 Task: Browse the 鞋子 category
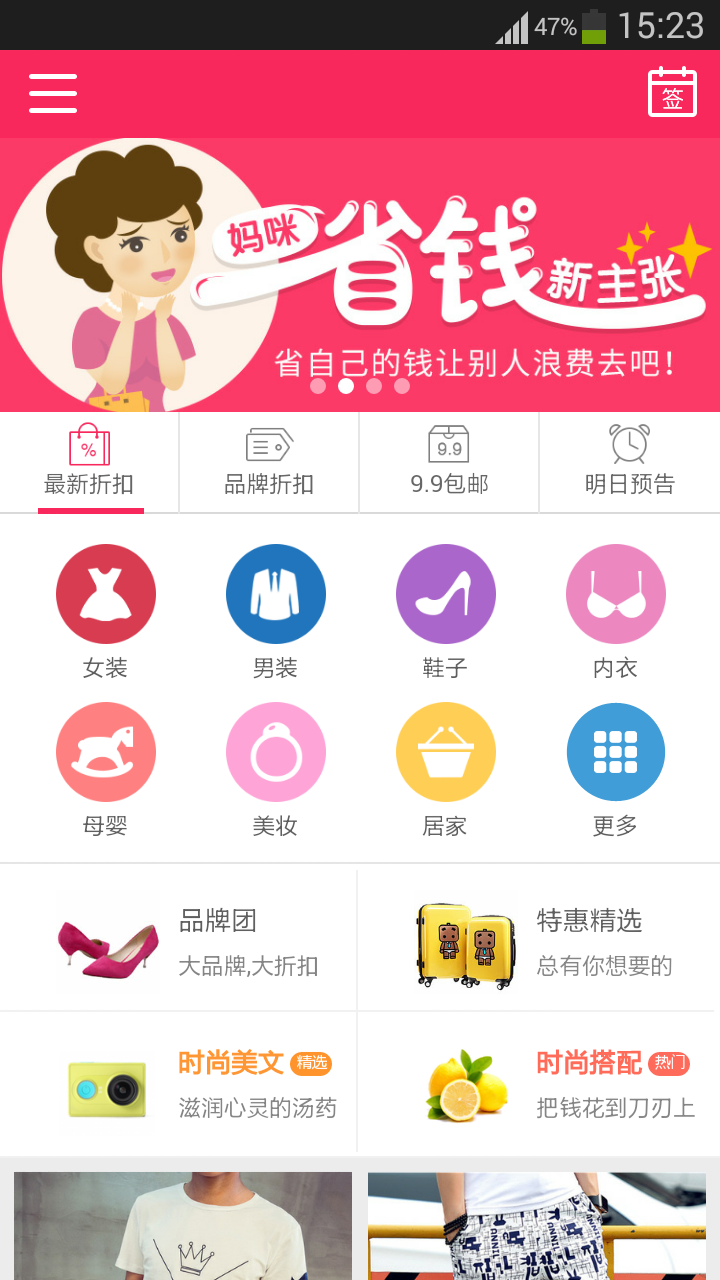[x=446, y=610]
